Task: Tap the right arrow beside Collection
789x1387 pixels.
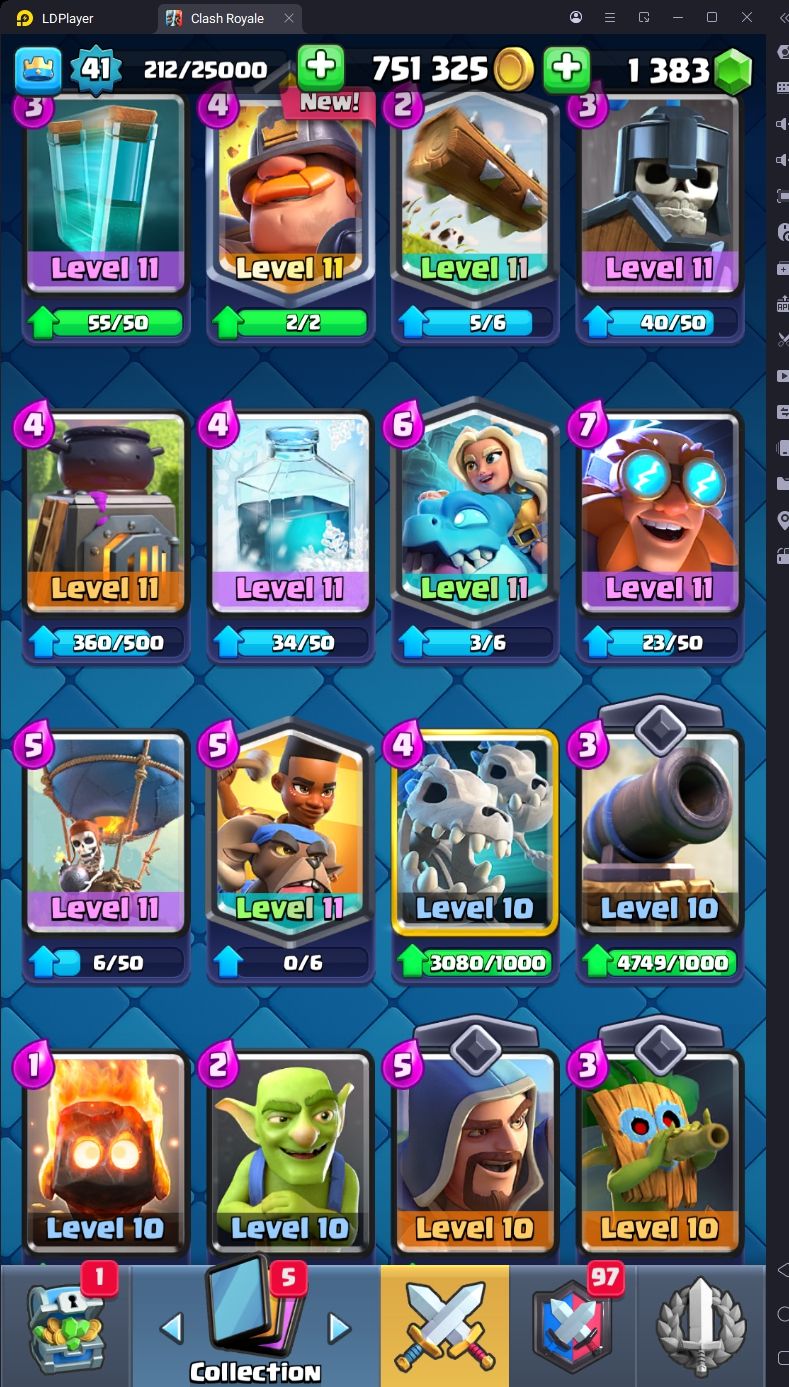Action: (x=340, y=1328)
